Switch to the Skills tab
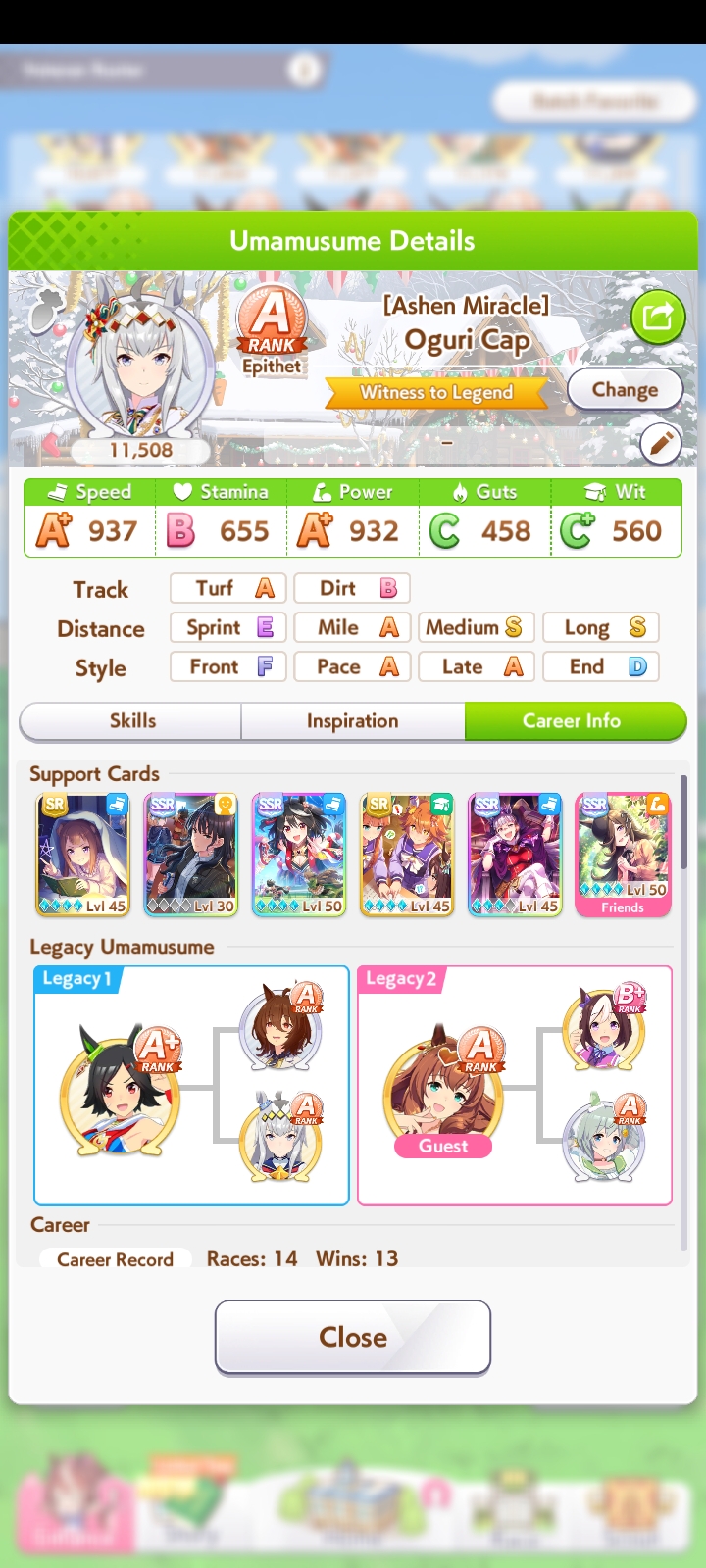The height and width of the screenshot is (1568, 706). pos(132,721)
